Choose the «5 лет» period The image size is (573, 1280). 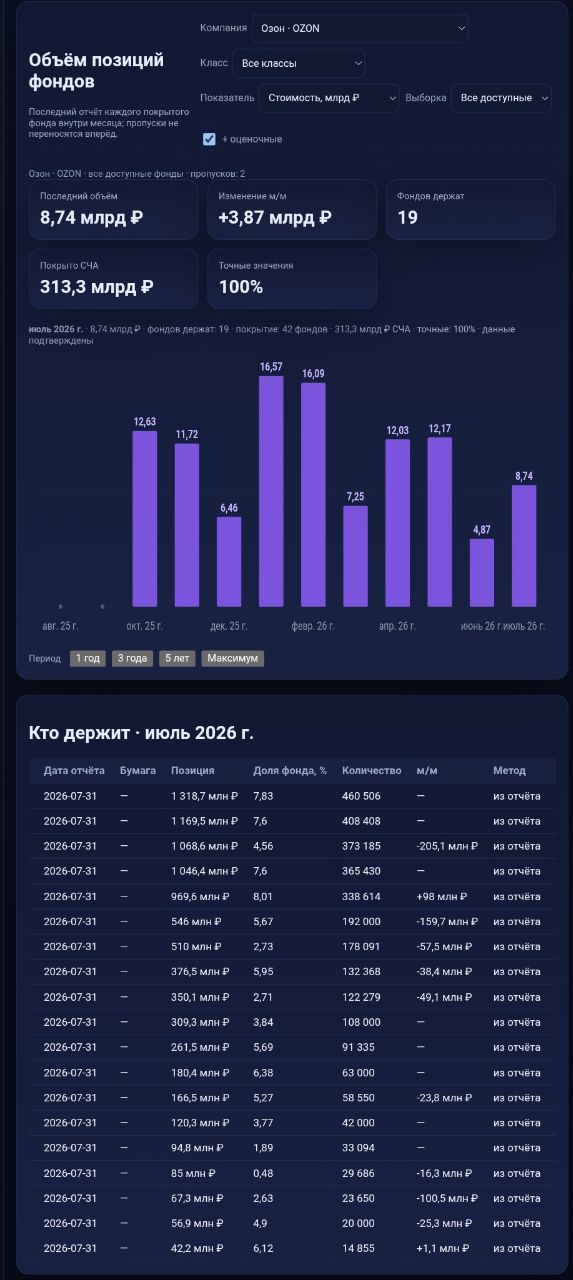click(177, 659)
